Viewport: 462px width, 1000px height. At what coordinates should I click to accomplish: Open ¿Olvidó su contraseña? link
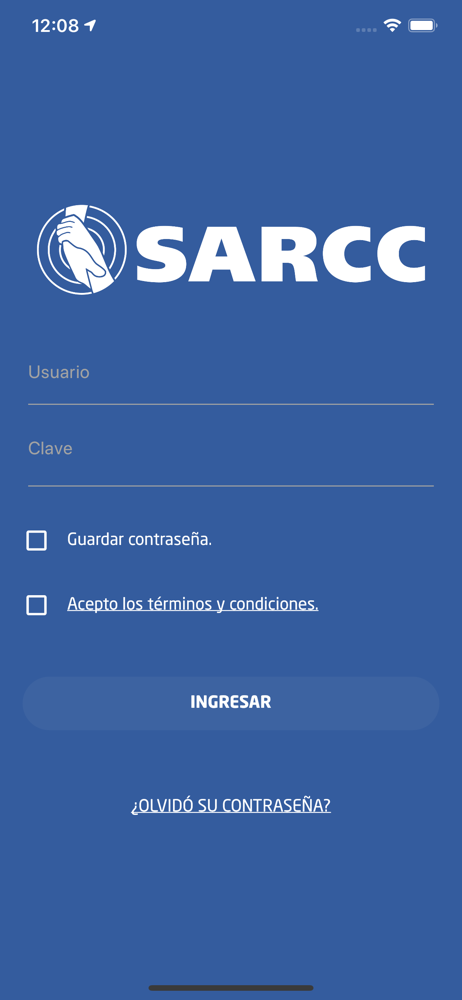[x=231, y=805]
